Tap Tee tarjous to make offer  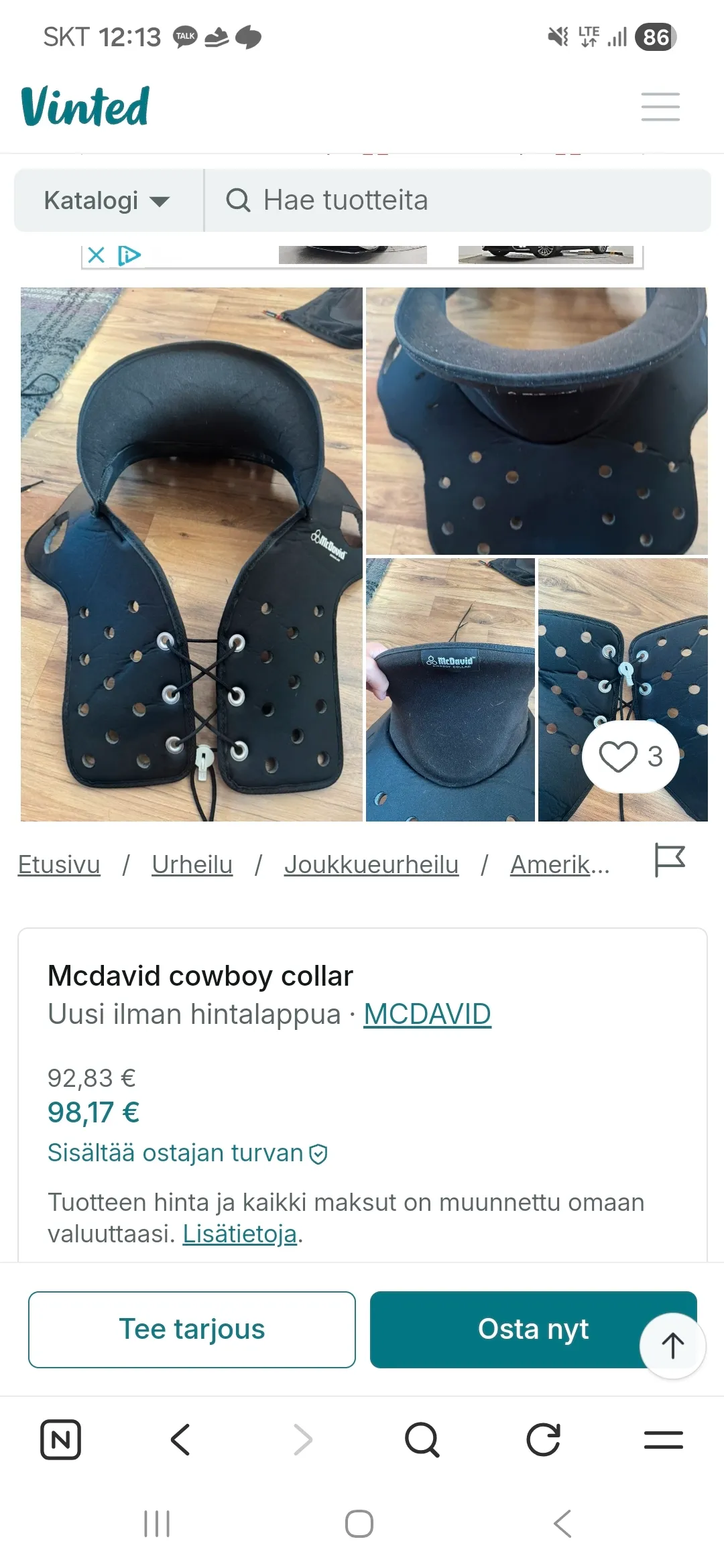tap(192, 1329)
